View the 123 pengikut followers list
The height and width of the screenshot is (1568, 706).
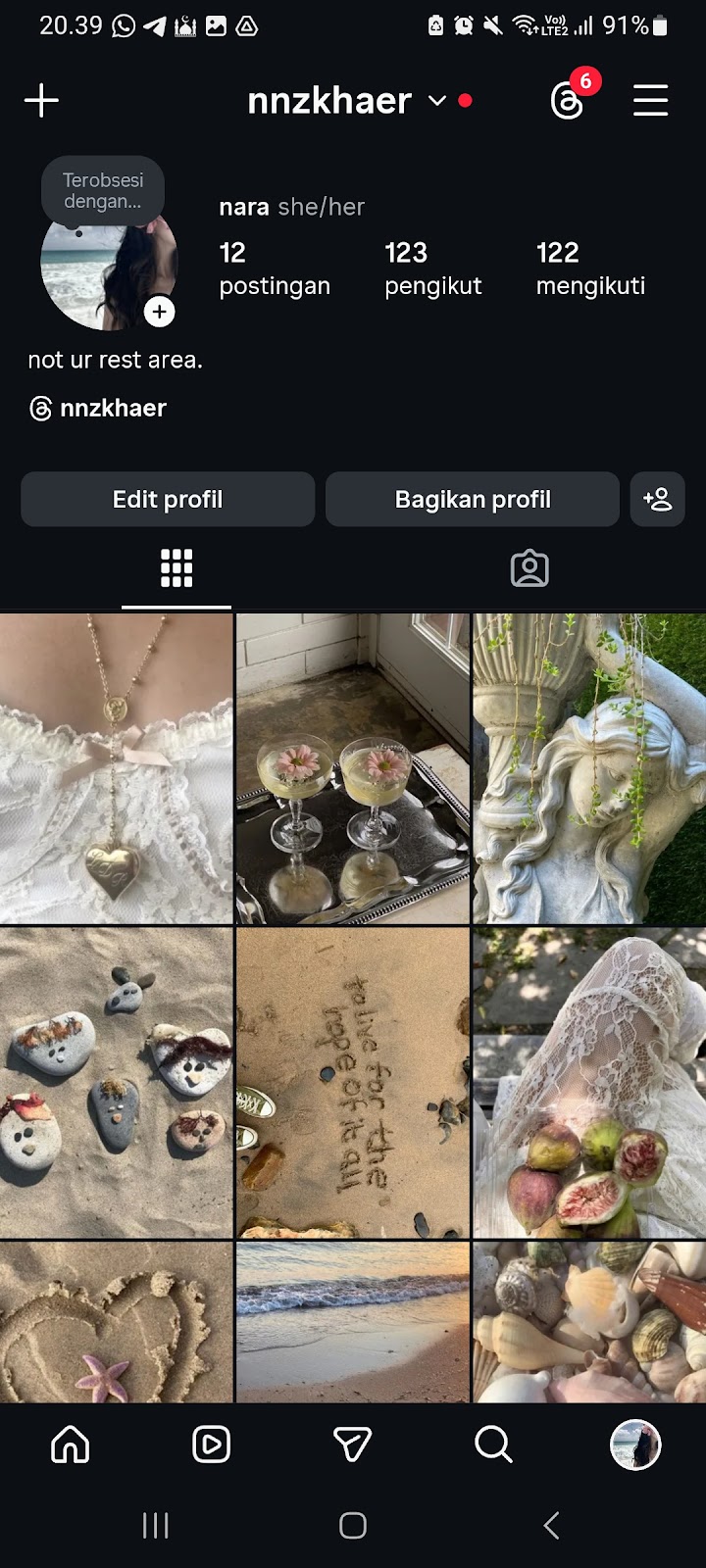(x=432, y=269)
